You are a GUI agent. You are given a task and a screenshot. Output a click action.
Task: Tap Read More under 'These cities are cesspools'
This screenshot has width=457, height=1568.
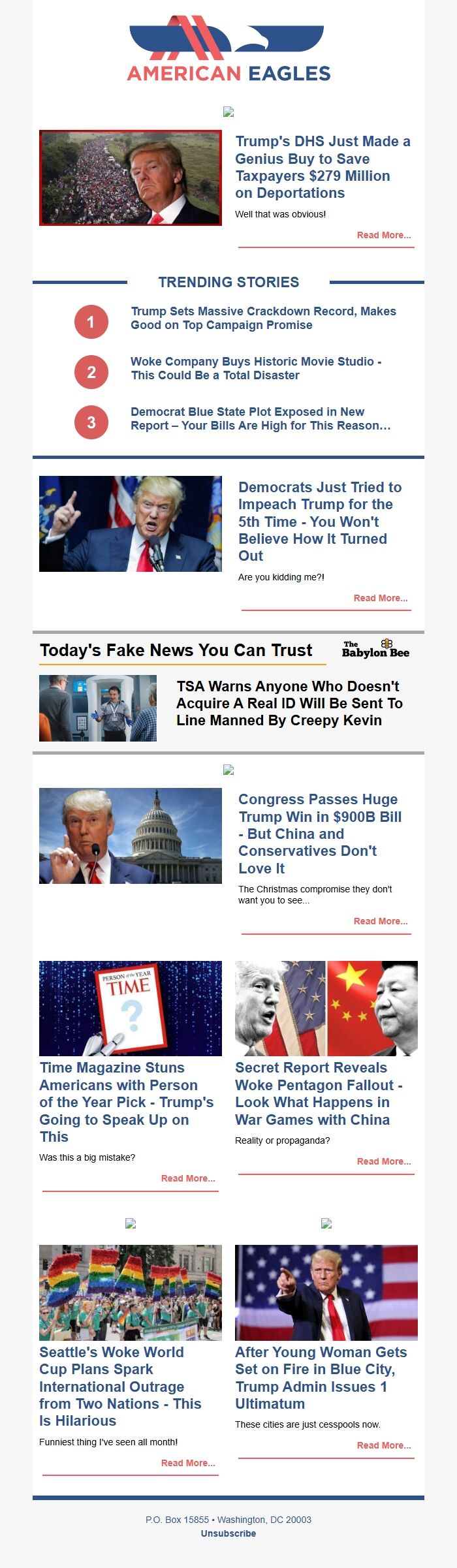[x=383, y=1445]
